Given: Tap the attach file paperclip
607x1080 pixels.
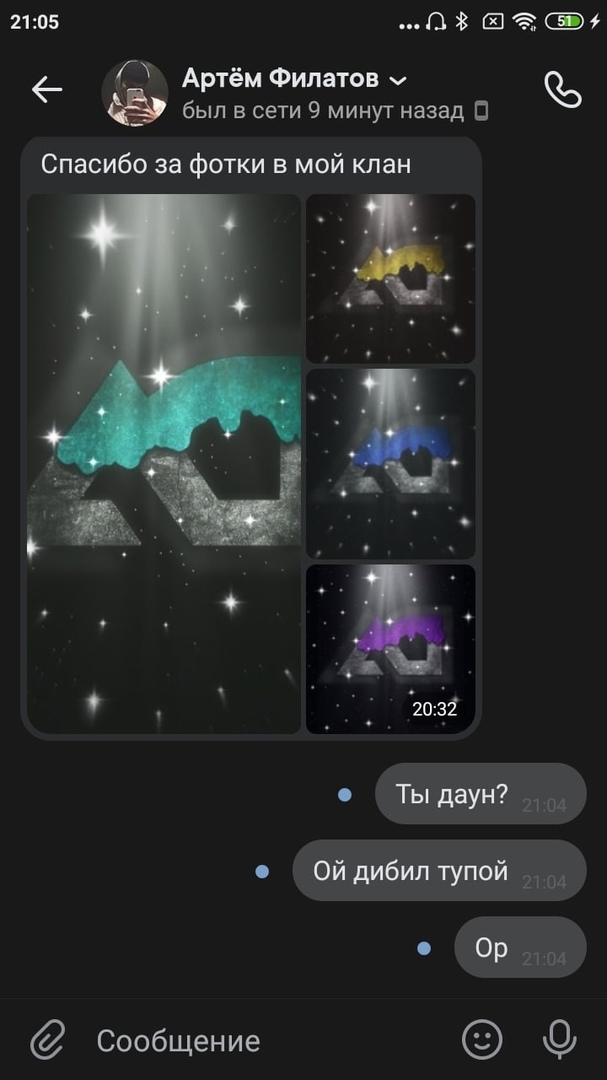Looking at the screenshot, I should (x=46, y=1040).
